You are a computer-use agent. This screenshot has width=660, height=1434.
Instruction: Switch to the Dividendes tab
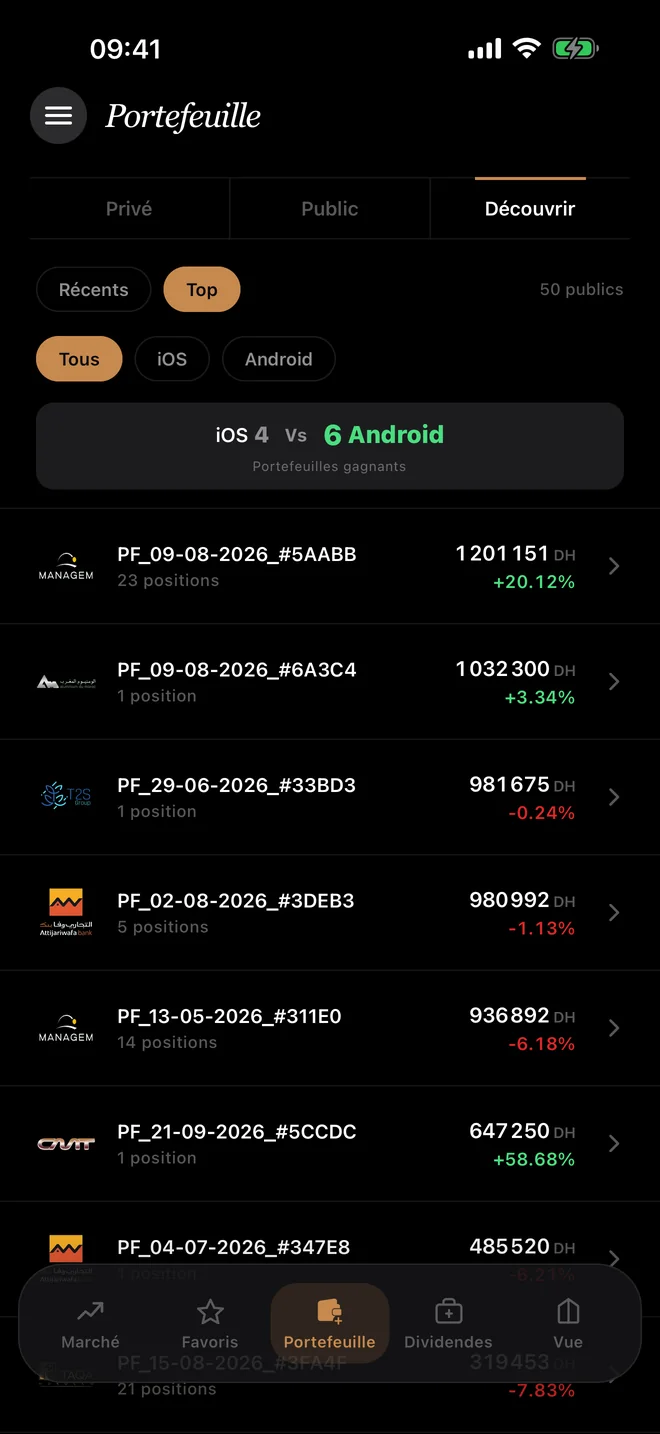[x=448, y=1324]
